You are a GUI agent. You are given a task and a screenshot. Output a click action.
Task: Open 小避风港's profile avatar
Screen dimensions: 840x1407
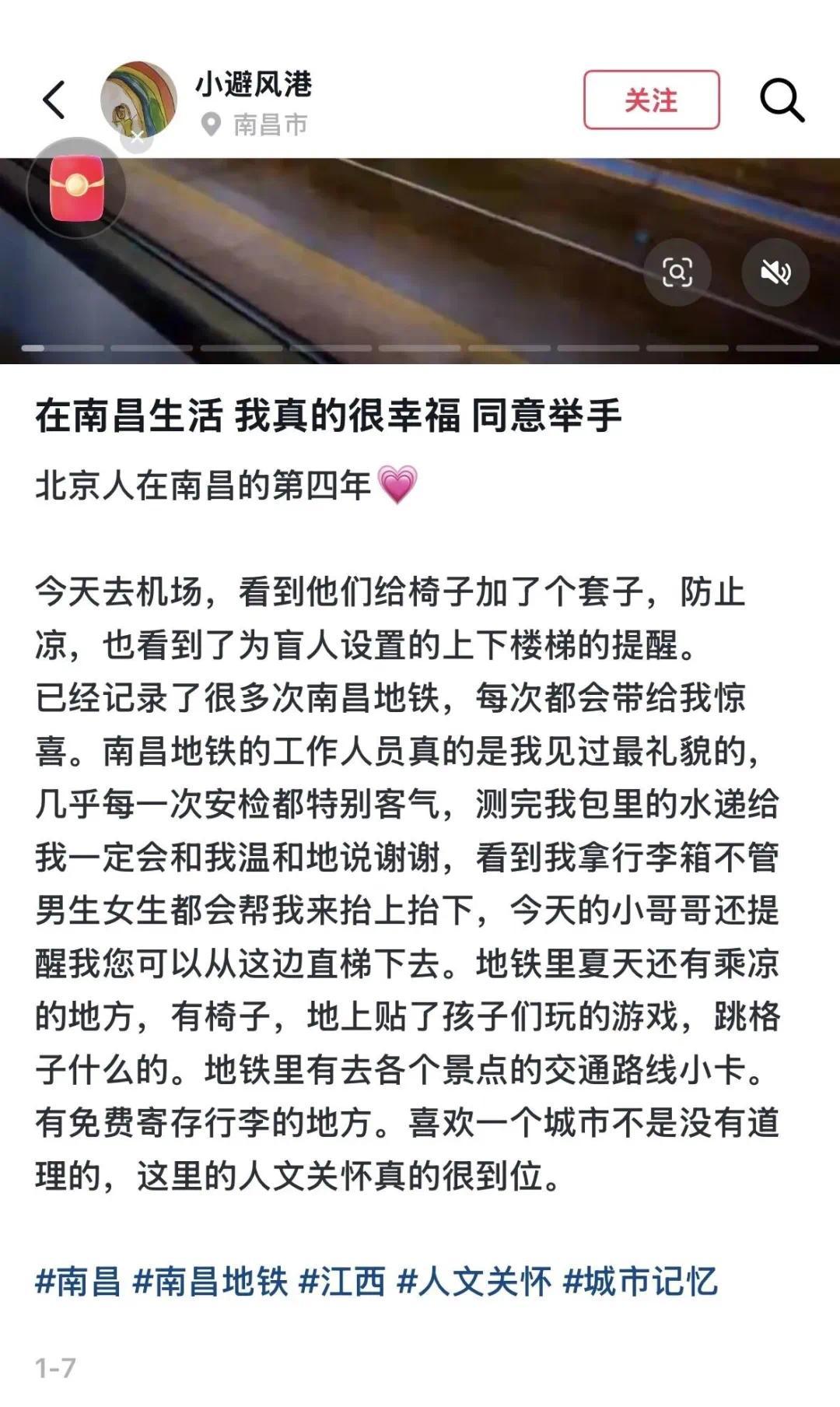pos(138,97)
